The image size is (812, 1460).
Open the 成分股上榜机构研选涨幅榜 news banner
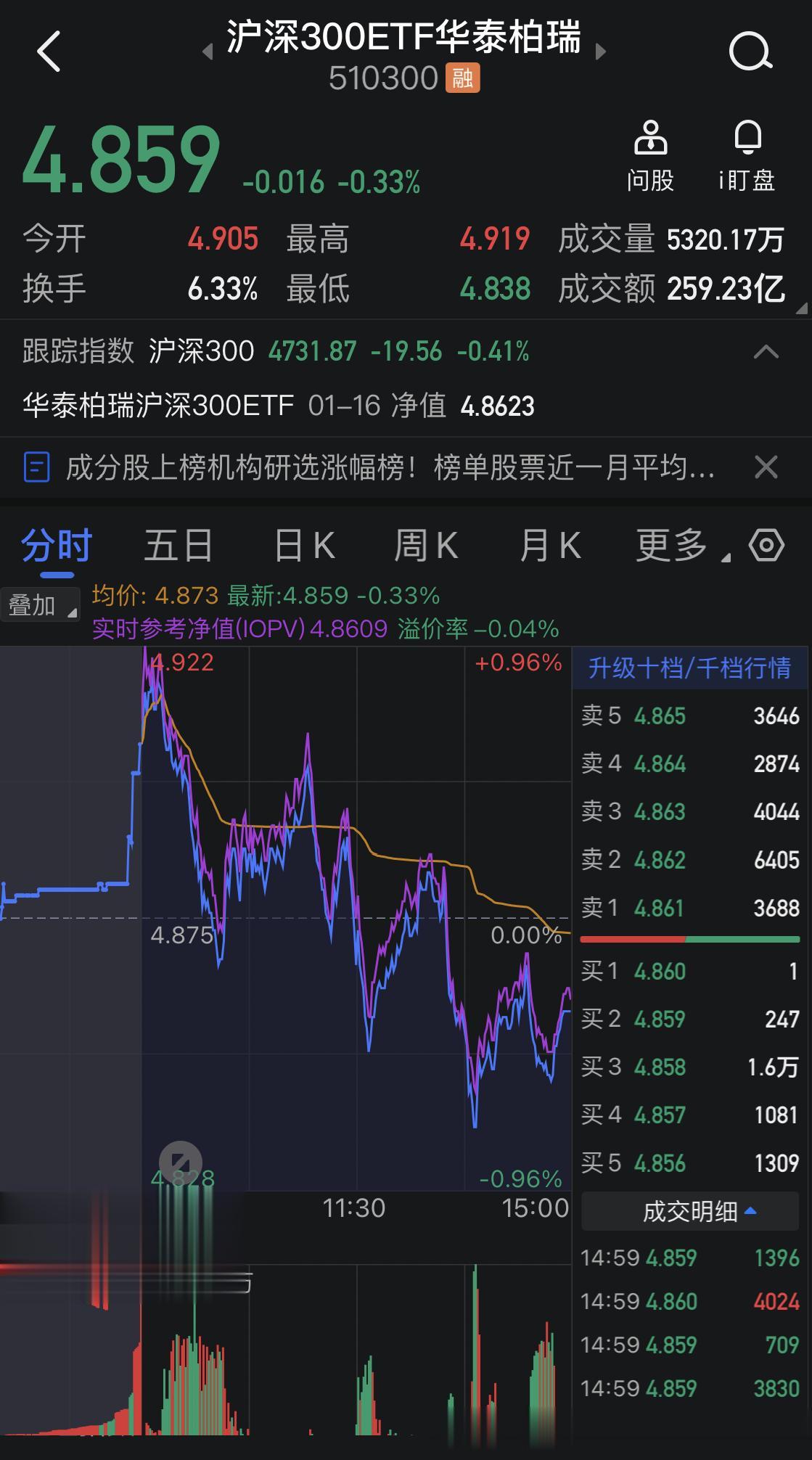pyautogui.click(x=390, y=468)
